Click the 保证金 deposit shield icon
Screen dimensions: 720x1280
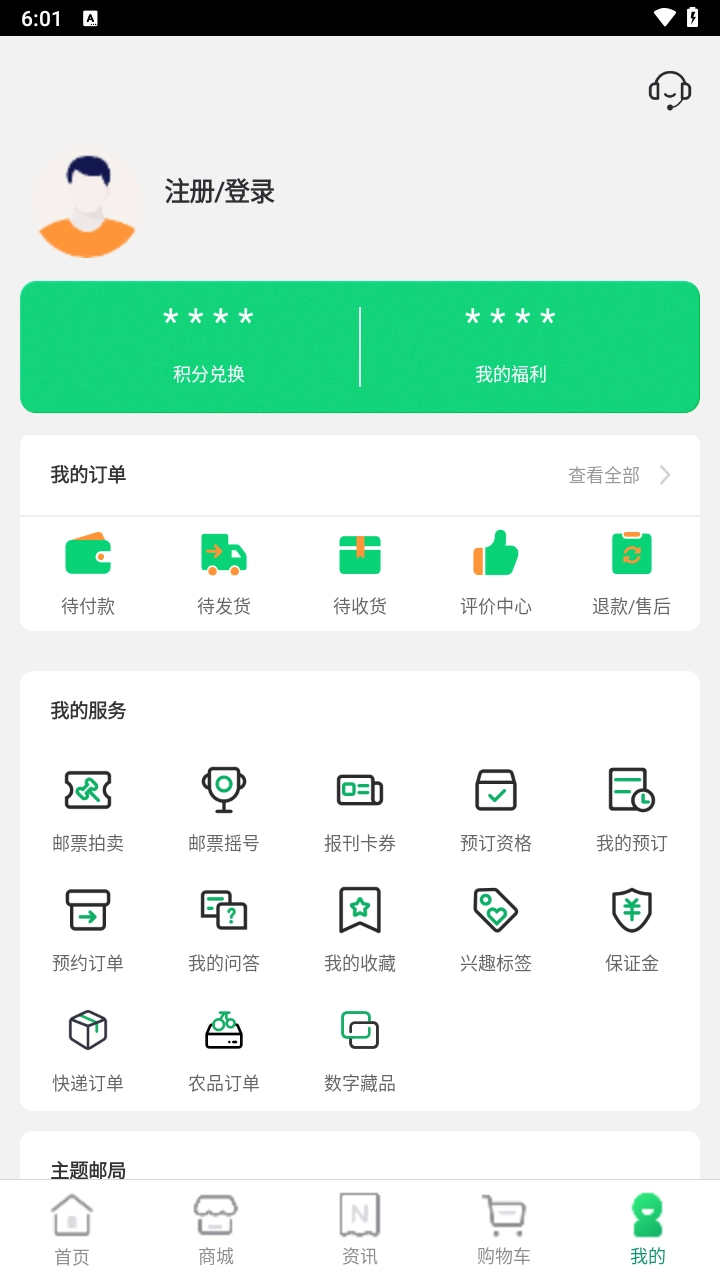pyautogui.click(x=631, y=910)
